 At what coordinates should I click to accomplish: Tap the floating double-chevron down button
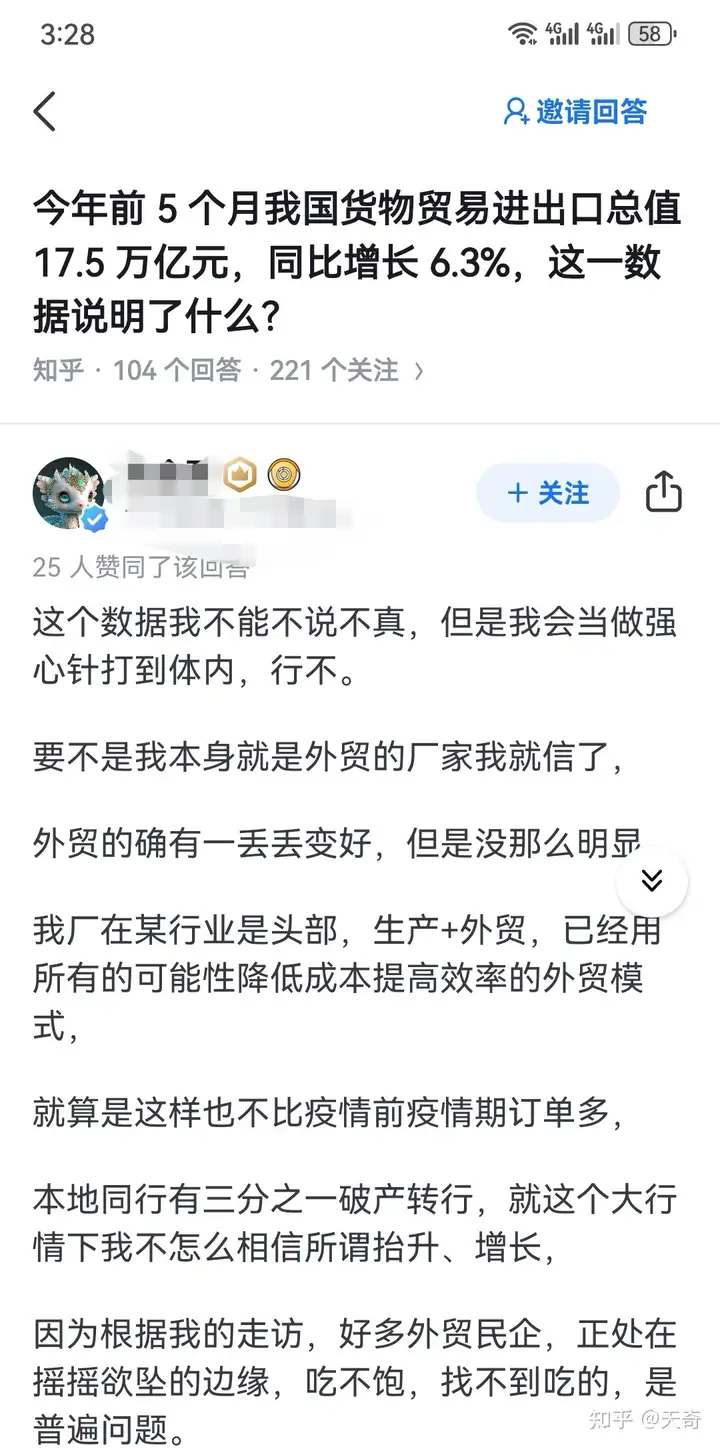click(652, 881)
